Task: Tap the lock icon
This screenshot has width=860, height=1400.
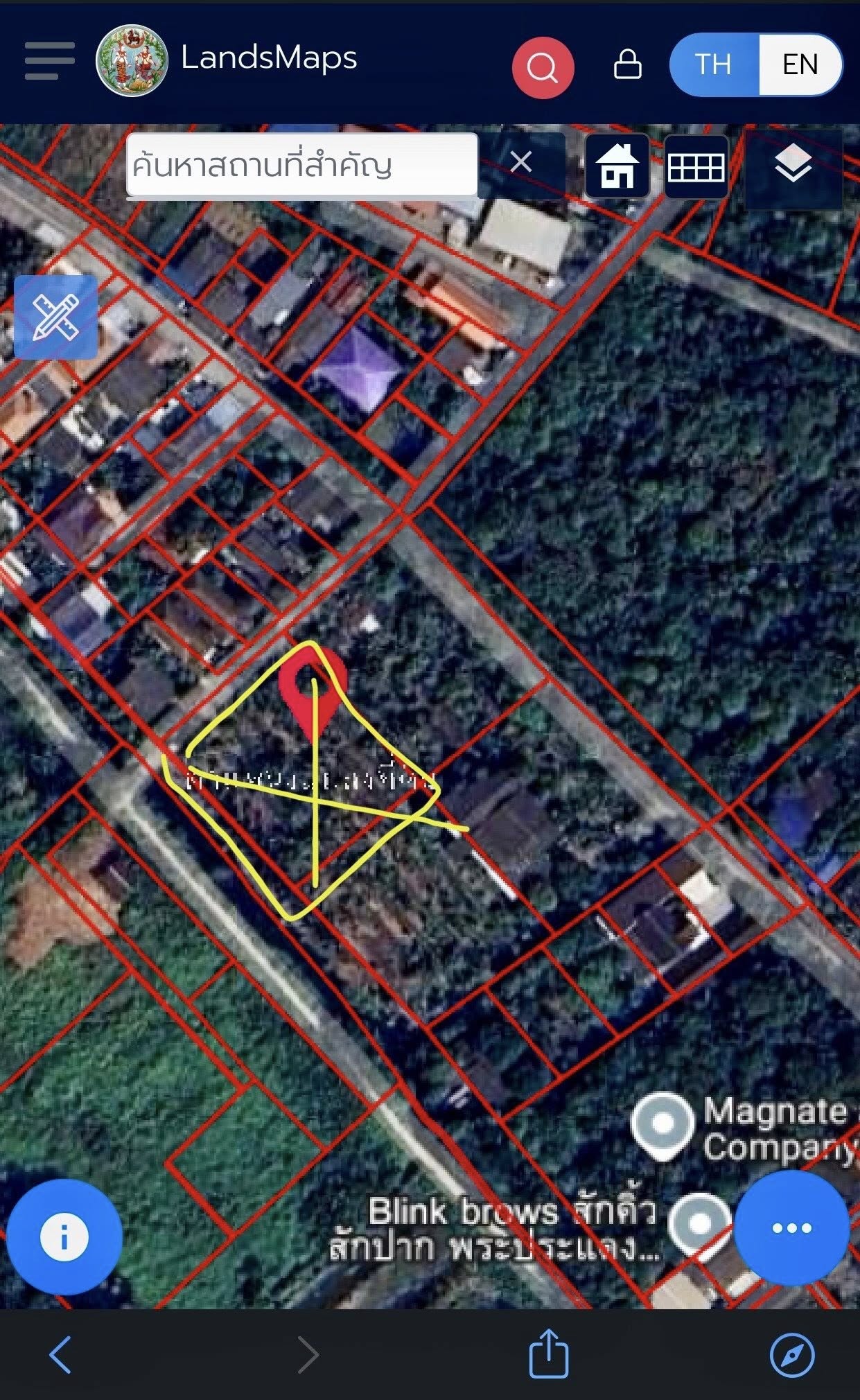Action: 628,64
